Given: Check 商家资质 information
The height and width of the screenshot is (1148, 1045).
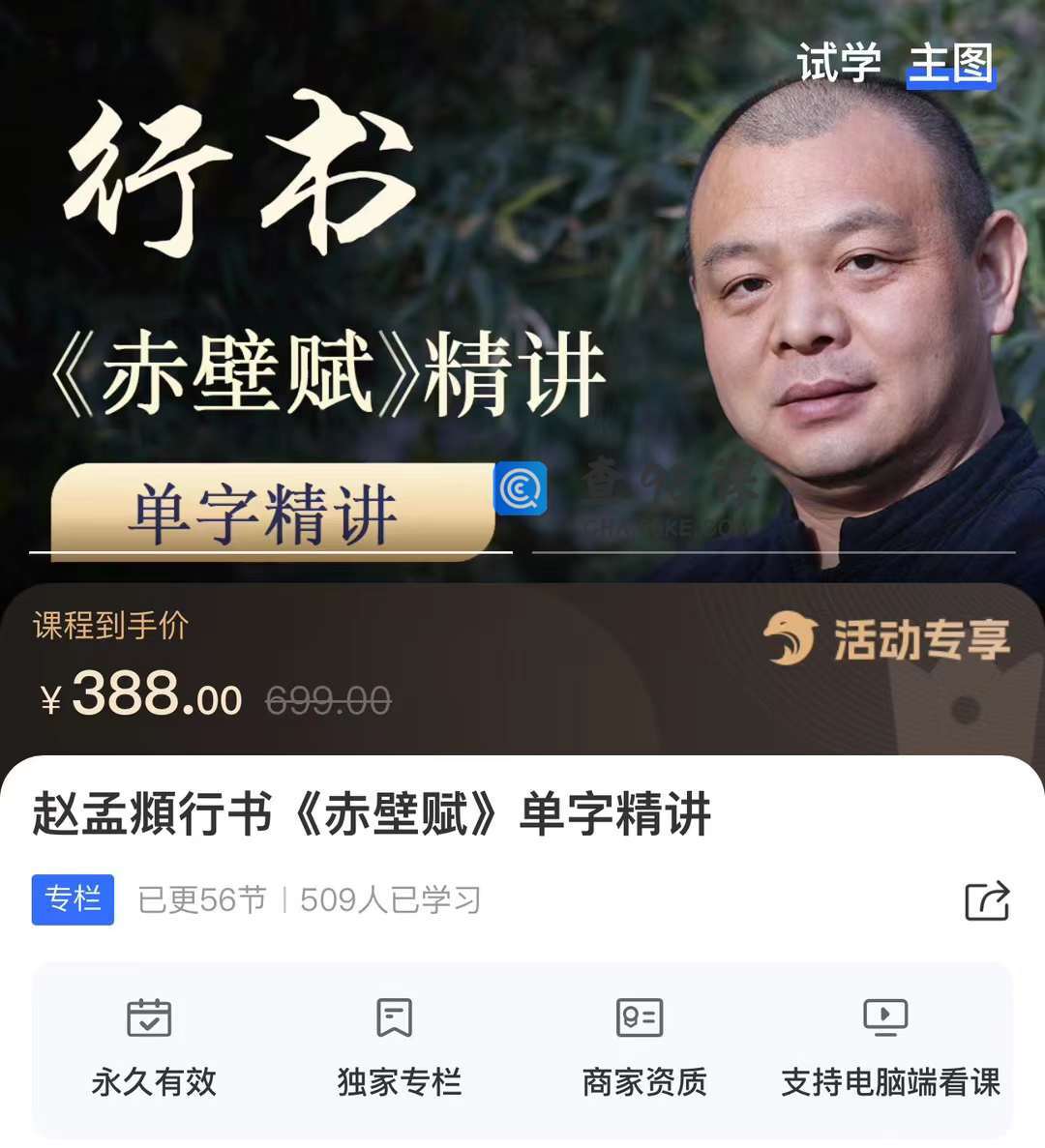Looking at the screenshot, I should [644, 1048].
